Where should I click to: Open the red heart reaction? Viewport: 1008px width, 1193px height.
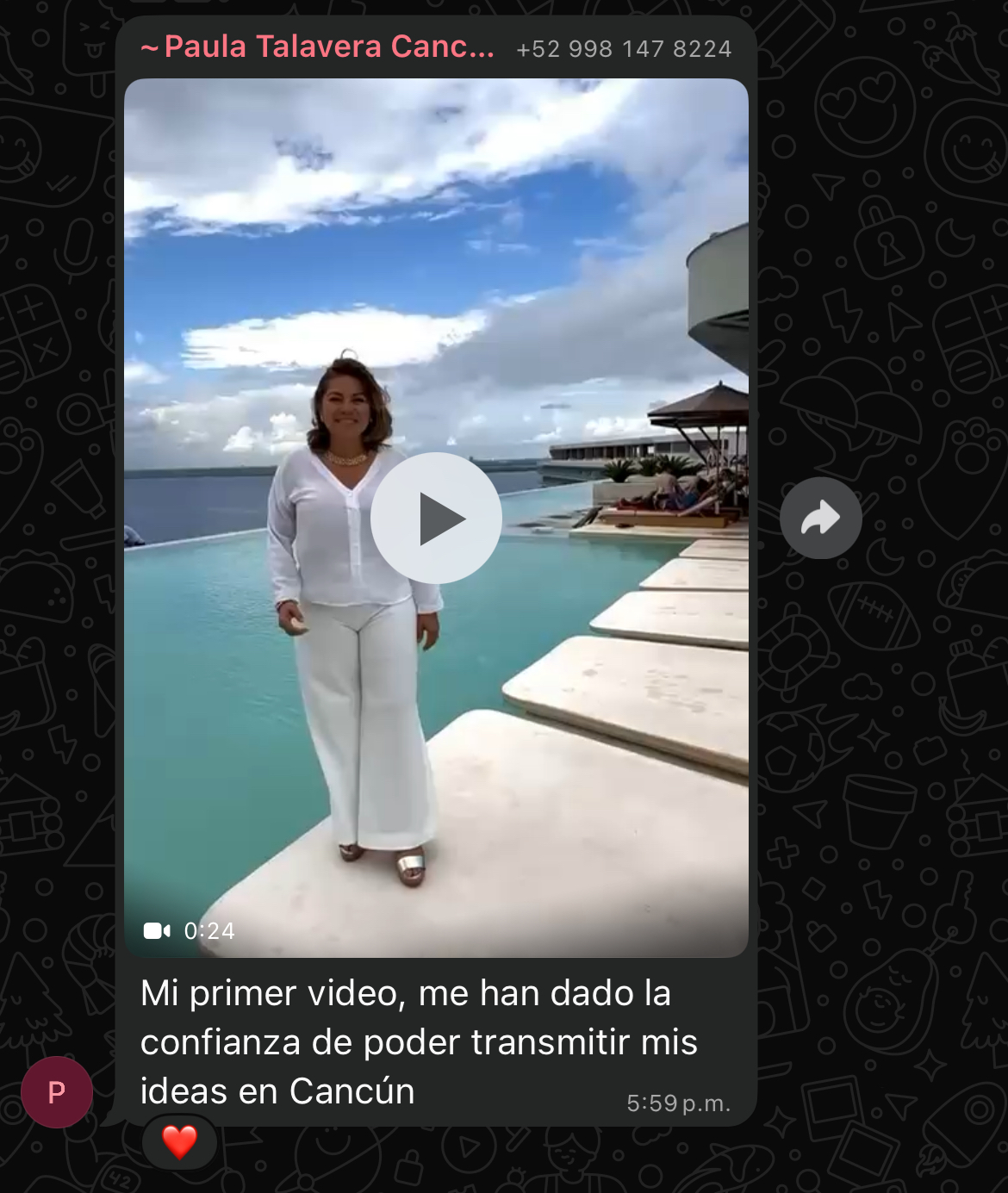[x=179, y=1142]
